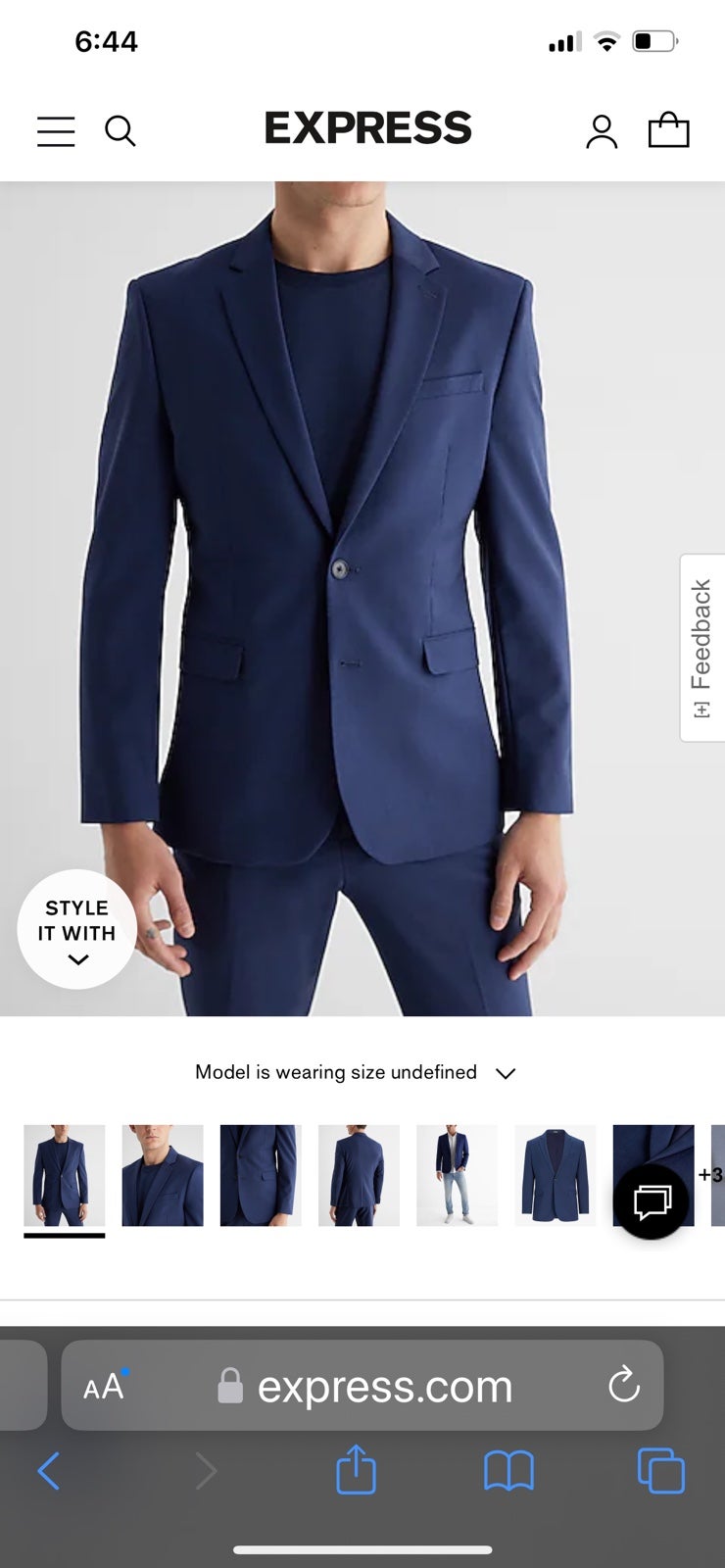
Task: View the side sleeve detail thumbnail
Action: [261, 1175]
